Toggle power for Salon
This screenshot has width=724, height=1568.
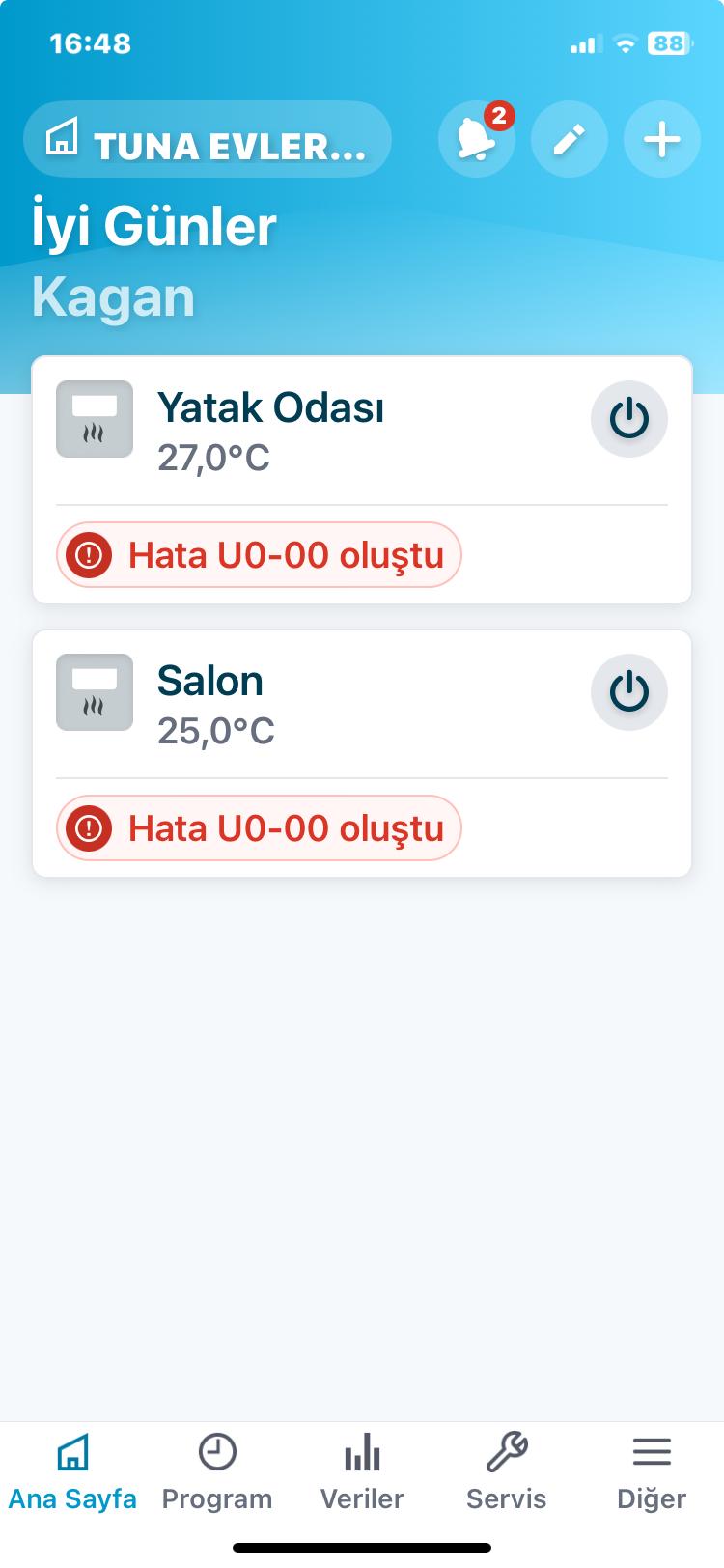coord(628,691)
